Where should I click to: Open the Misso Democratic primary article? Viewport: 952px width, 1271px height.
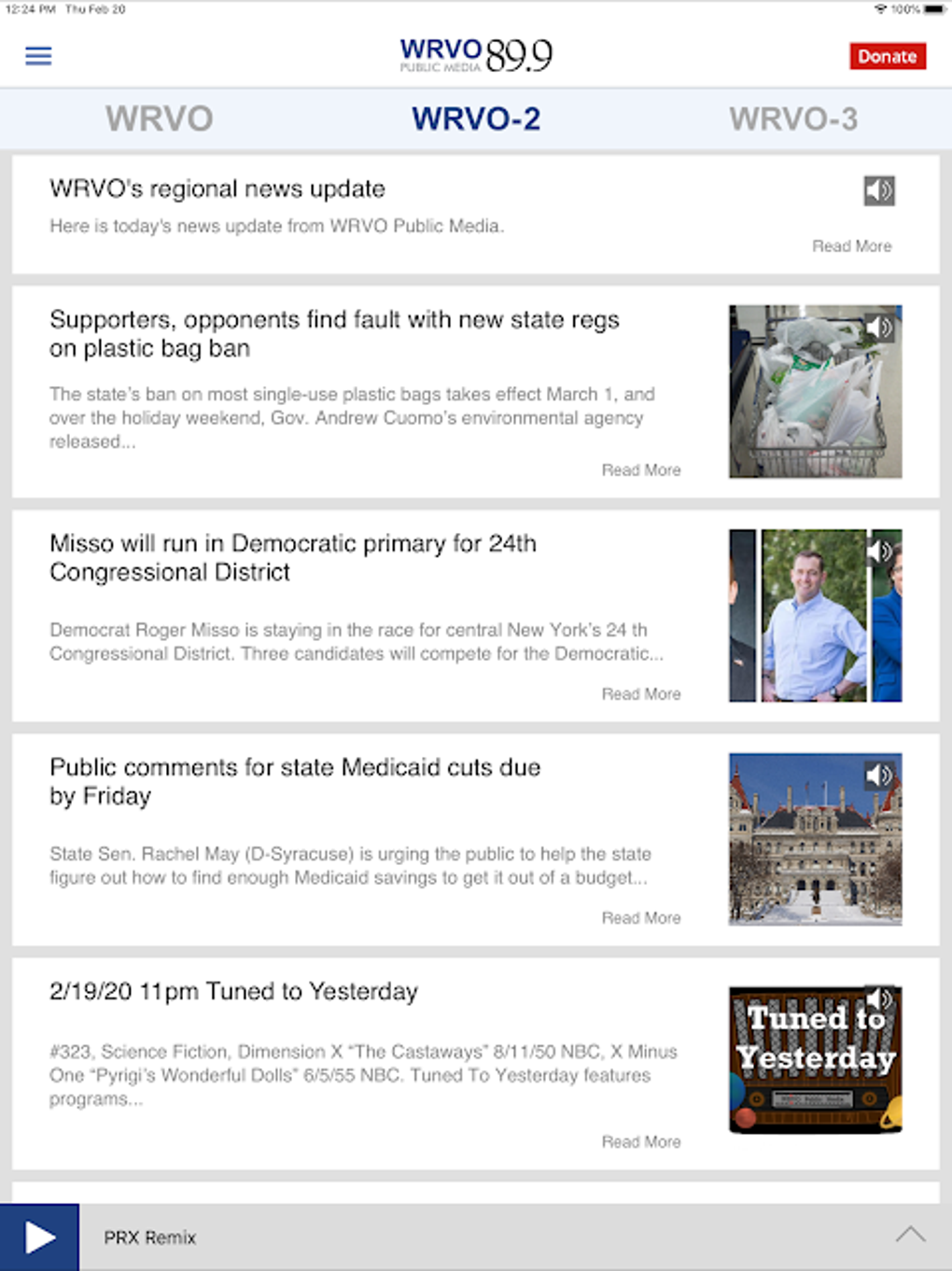tap(293, 557)
